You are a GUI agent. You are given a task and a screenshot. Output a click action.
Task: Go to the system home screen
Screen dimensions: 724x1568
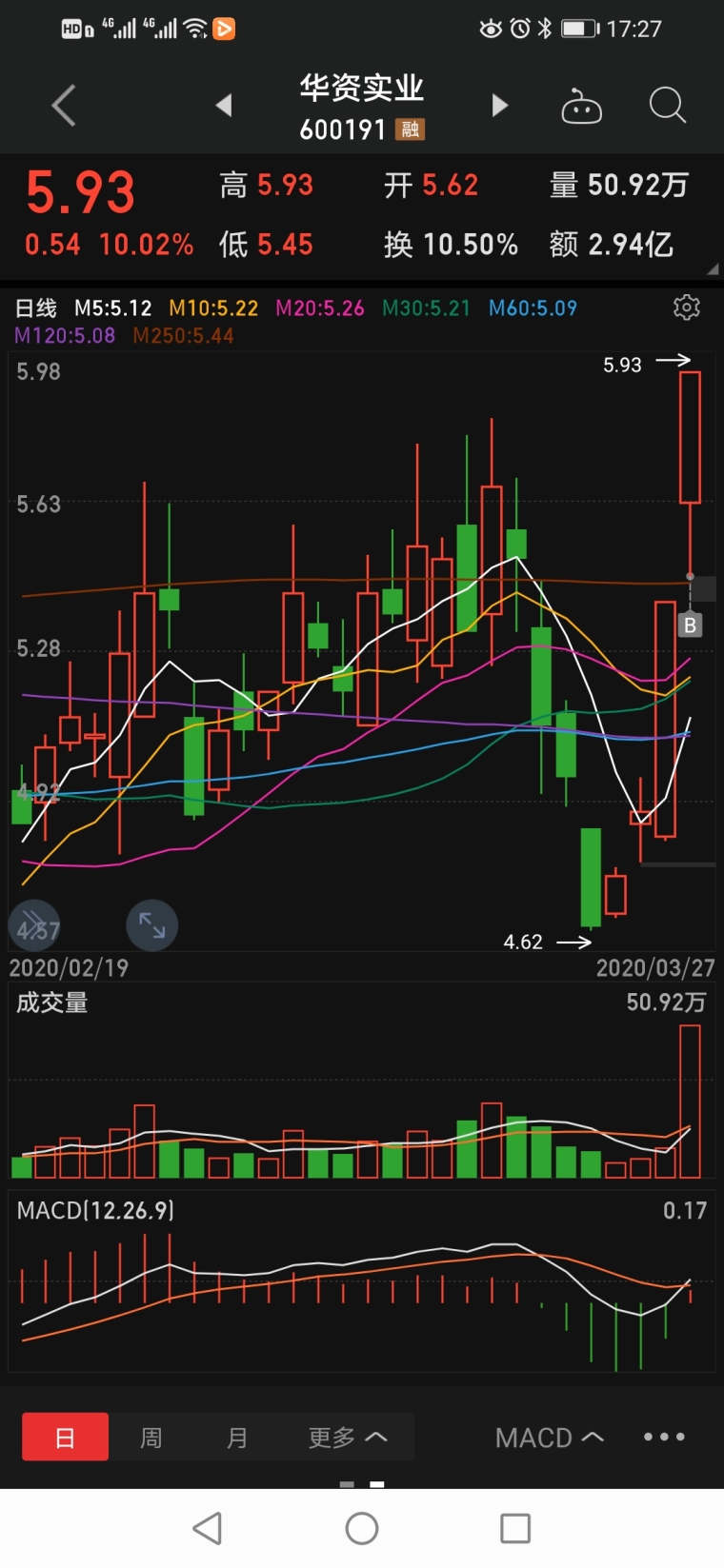point(362,1529)
